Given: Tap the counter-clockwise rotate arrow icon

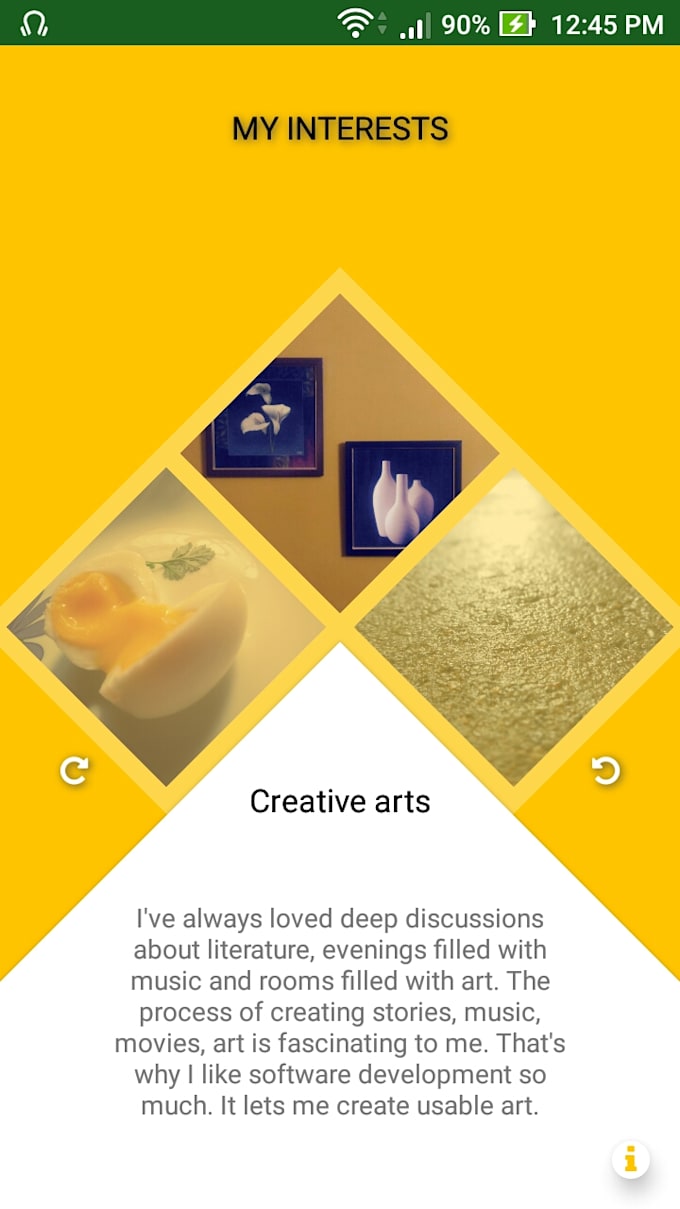Looking at the screenshot, I should pyautogui.click(x=605, y=770).
